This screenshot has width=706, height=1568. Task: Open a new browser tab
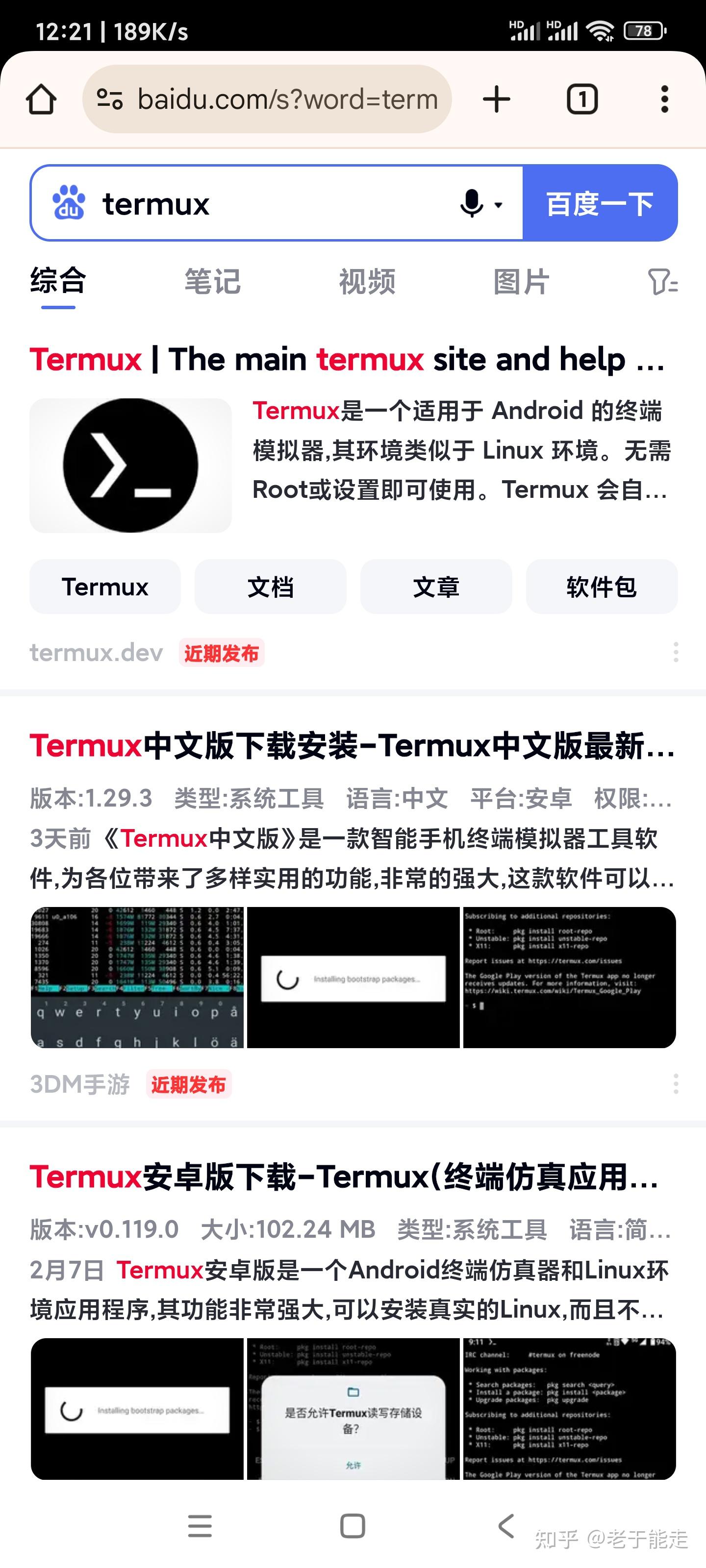(497, 99)
